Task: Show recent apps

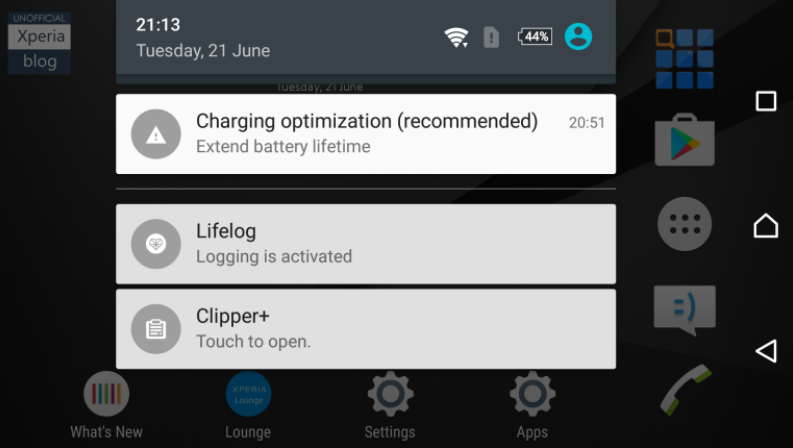Action: [x=765, y=101]
